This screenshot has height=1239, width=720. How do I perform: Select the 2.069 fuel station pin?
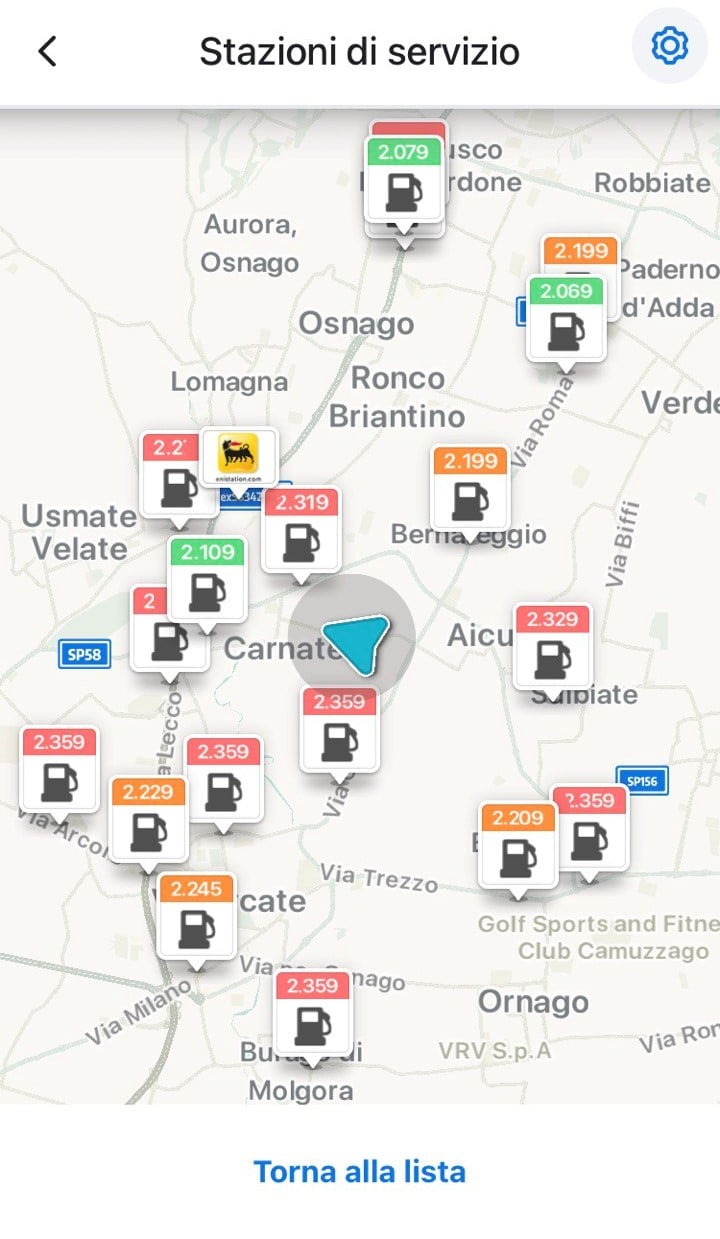(566, 320)
